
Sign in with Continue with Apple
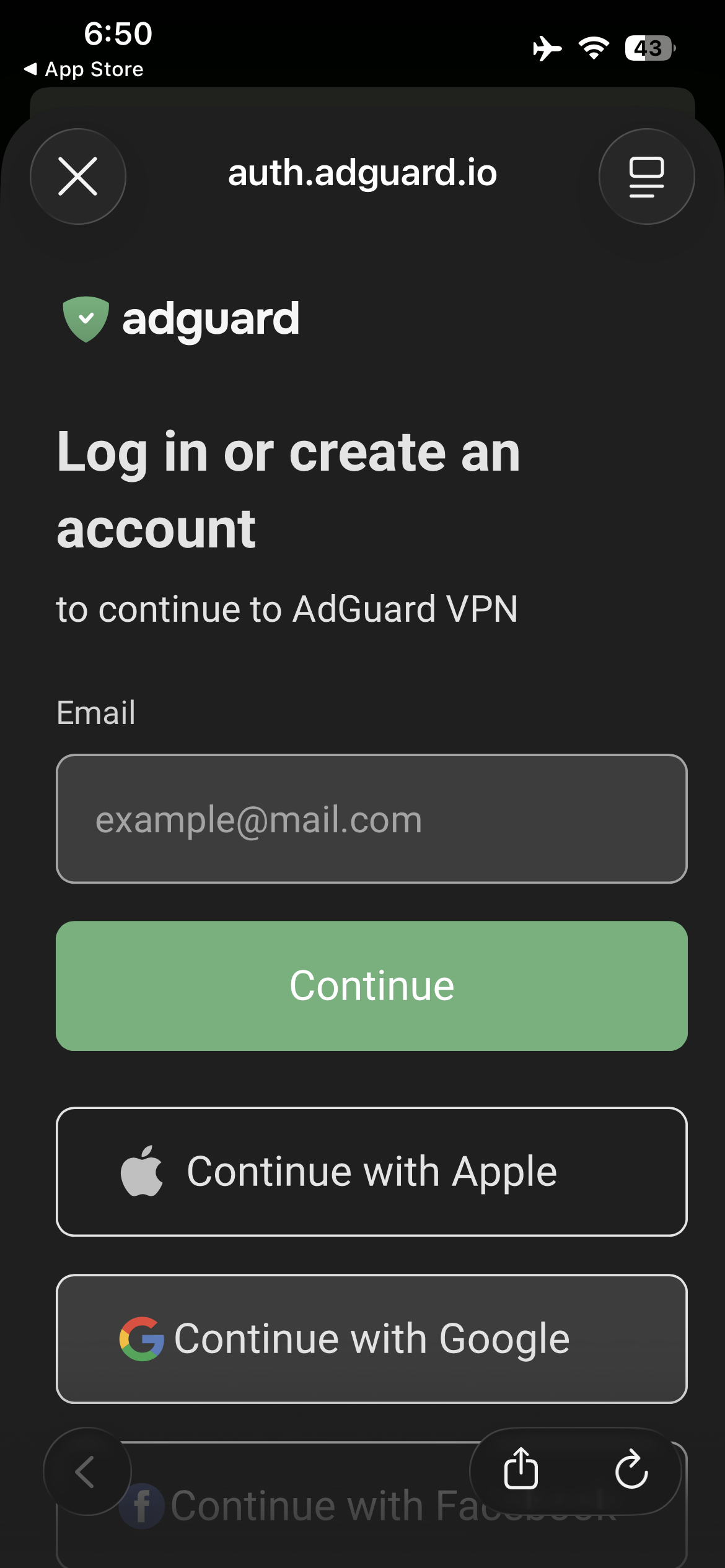(372, 1172)
